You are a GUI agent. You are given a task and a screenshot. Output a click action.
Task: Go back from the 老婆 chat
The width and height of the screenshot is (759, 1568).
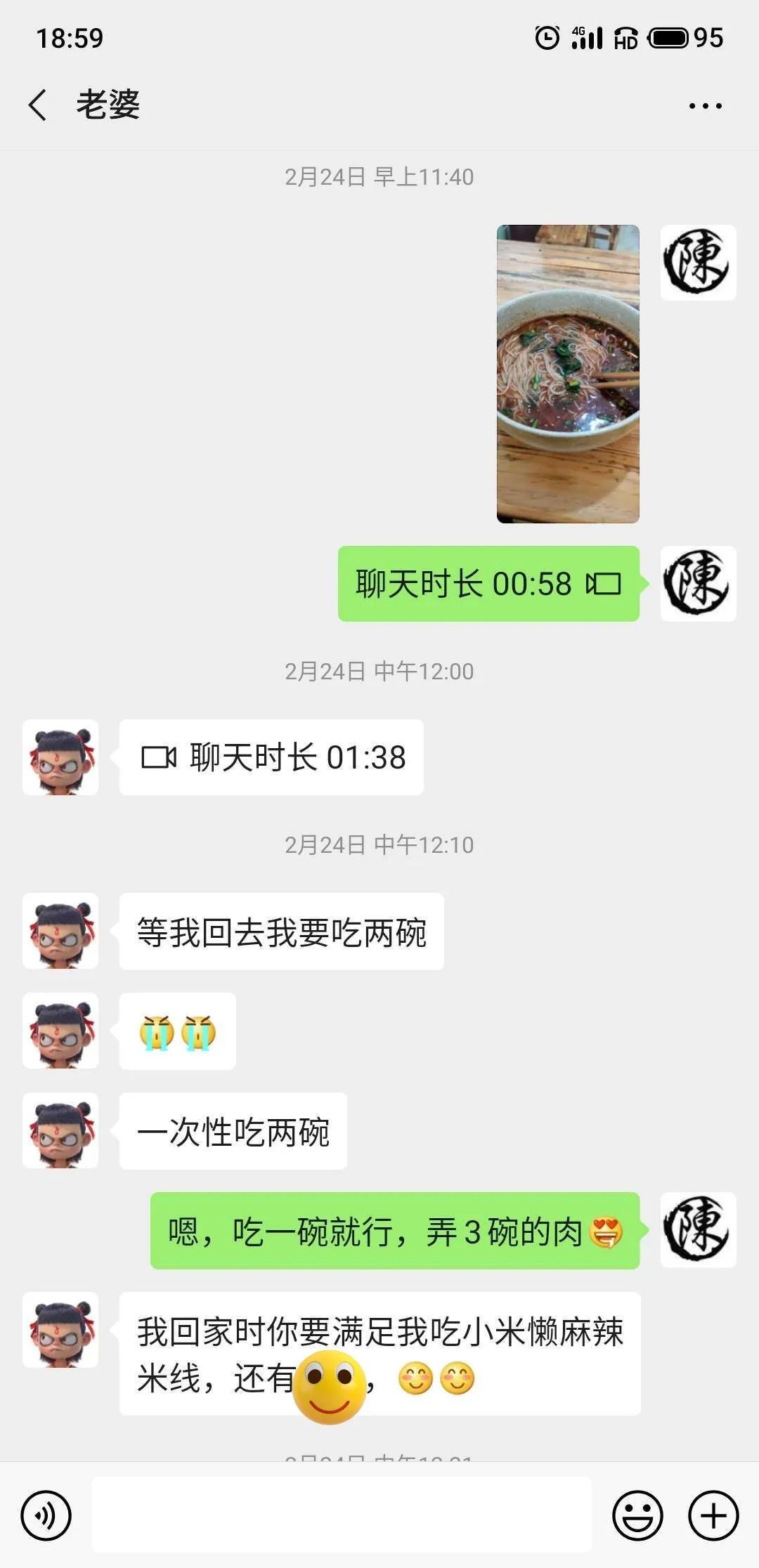point(38,105)
